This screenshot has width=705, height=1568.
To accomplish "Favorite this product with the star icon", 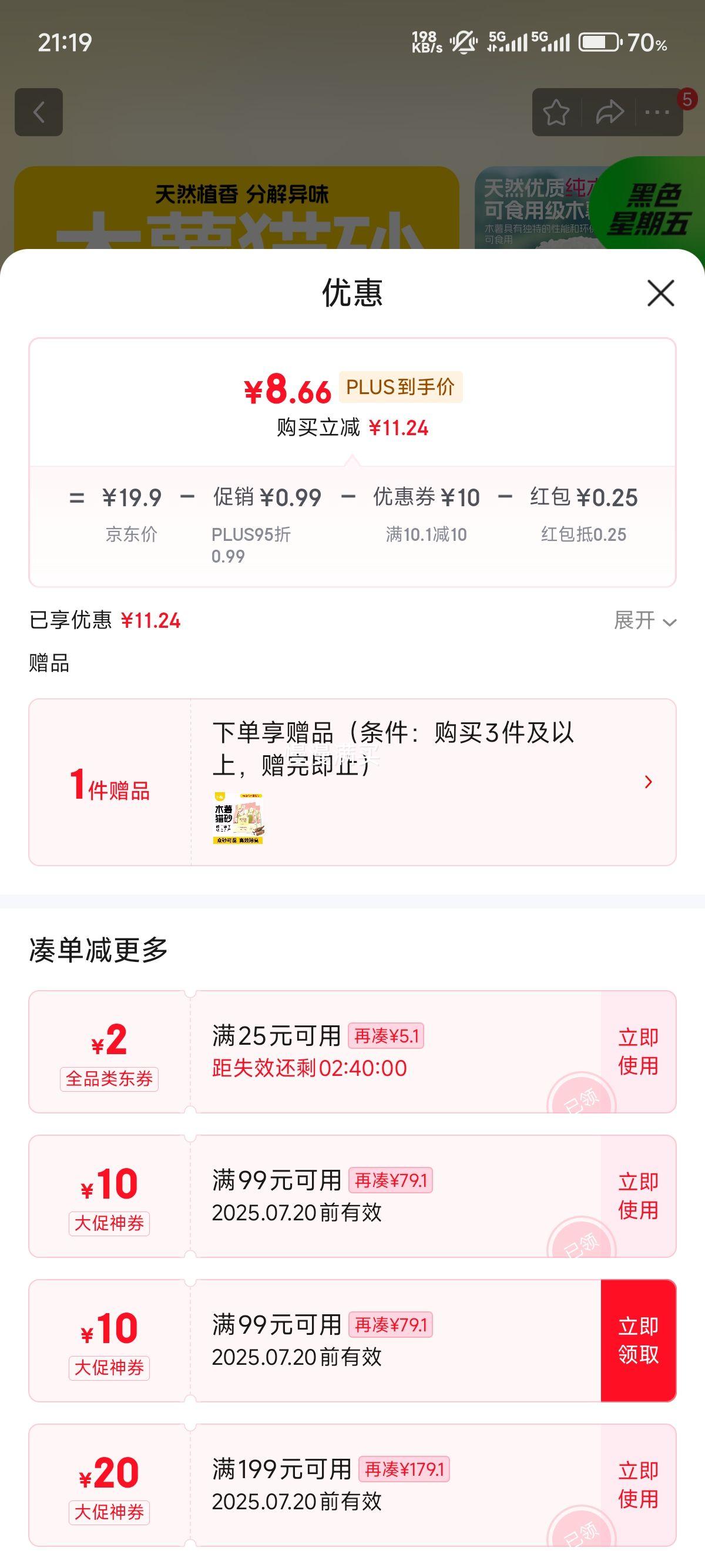I will (x=556, y=112).
